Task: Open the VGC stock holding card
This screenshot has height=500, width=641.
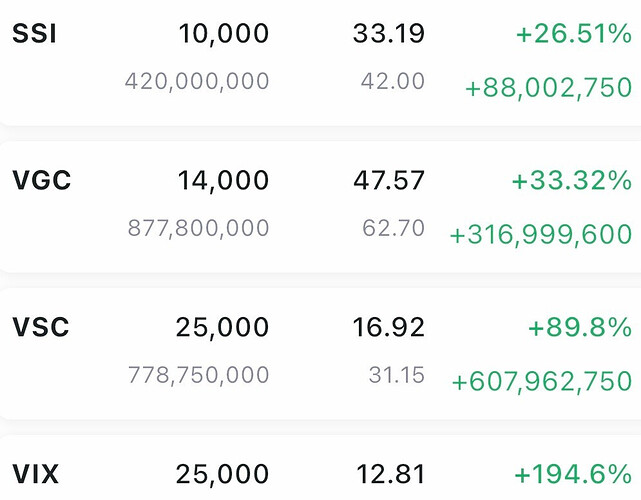Action: tap(320, 206)
